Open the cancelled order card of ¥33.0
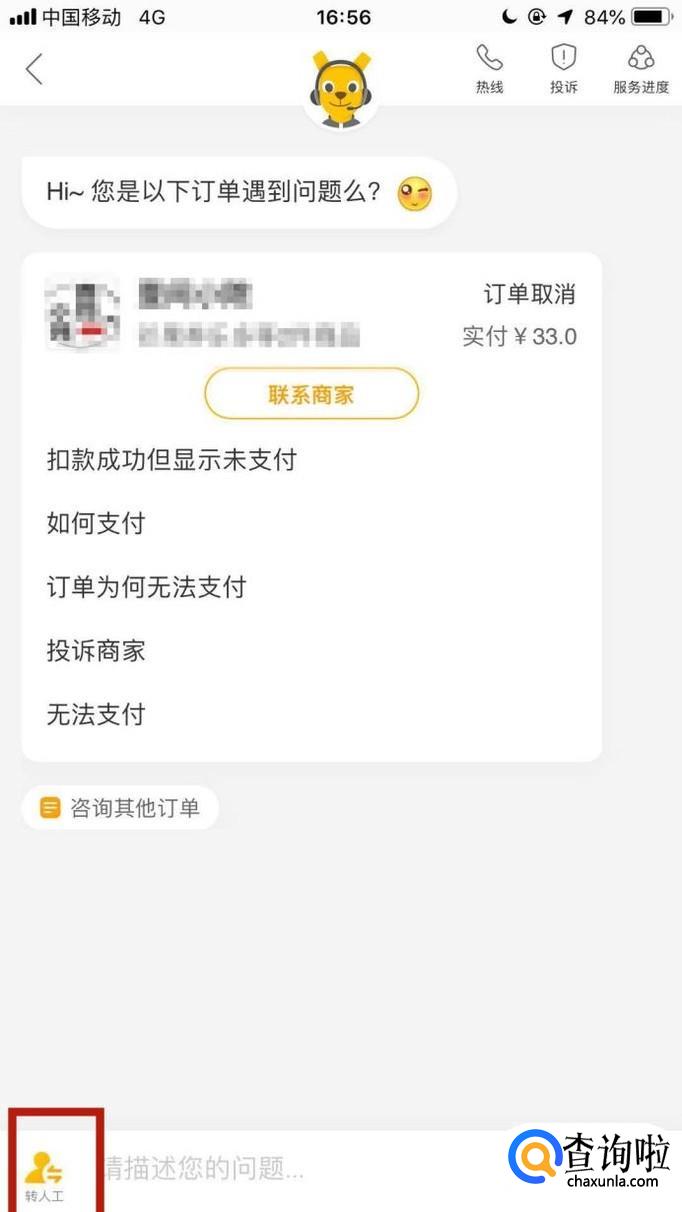This screenshot has width=682, height=1212. pos(311,314)
